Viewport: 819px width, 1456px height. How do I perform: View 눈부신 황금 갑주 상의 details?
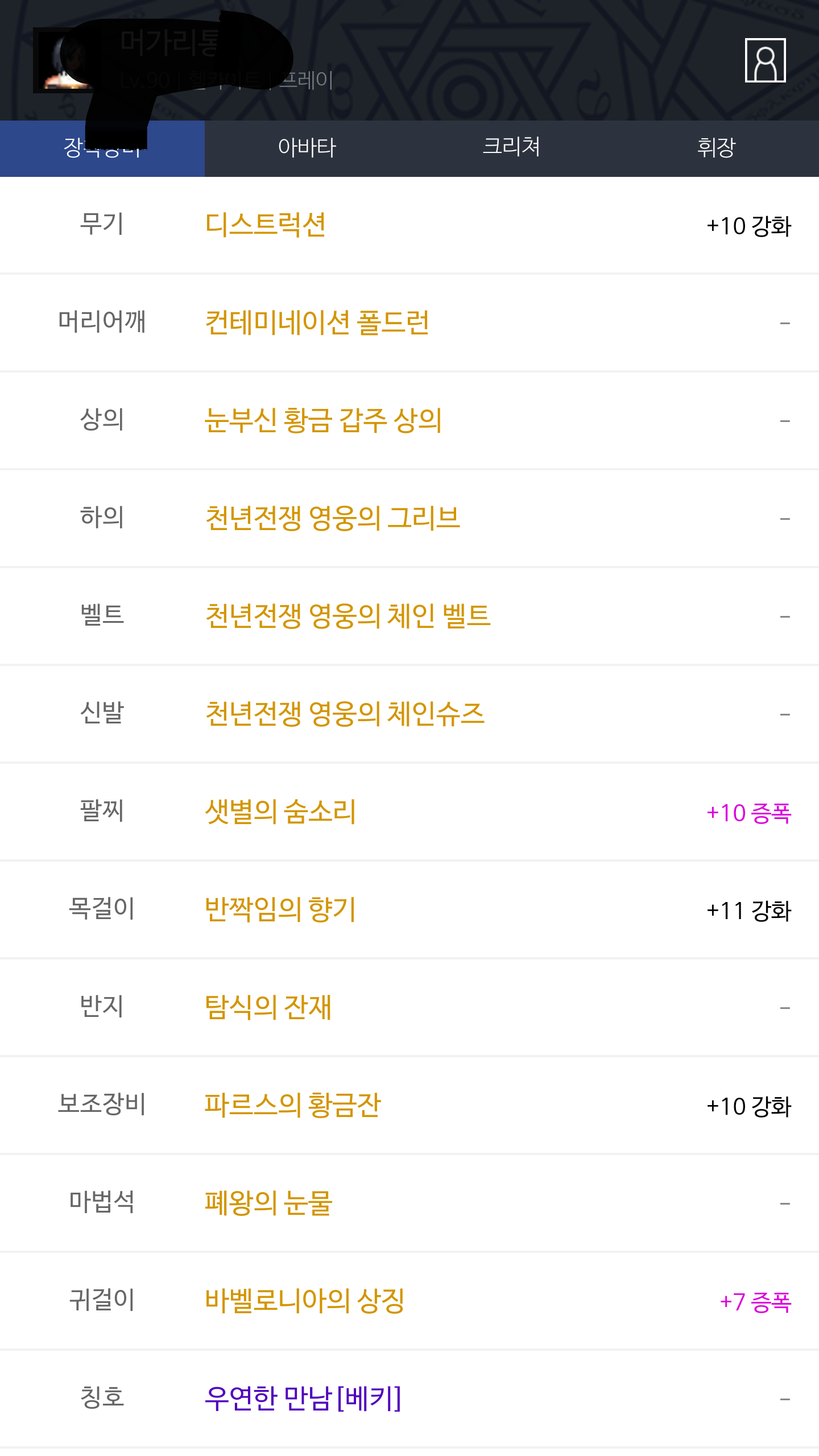coord(323,421)
